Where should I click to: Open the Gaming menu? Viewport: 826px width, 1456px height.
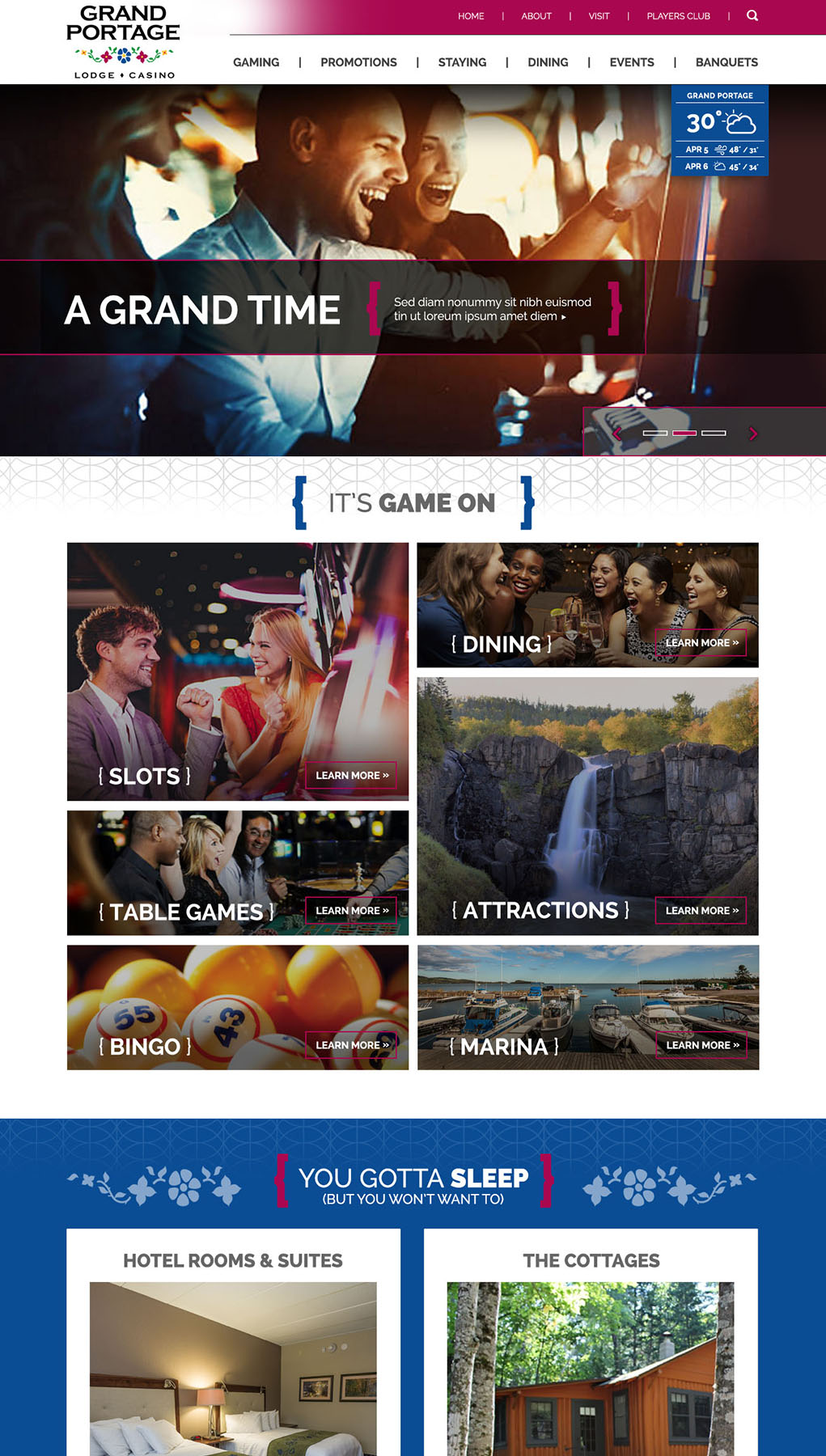(256, 62)
